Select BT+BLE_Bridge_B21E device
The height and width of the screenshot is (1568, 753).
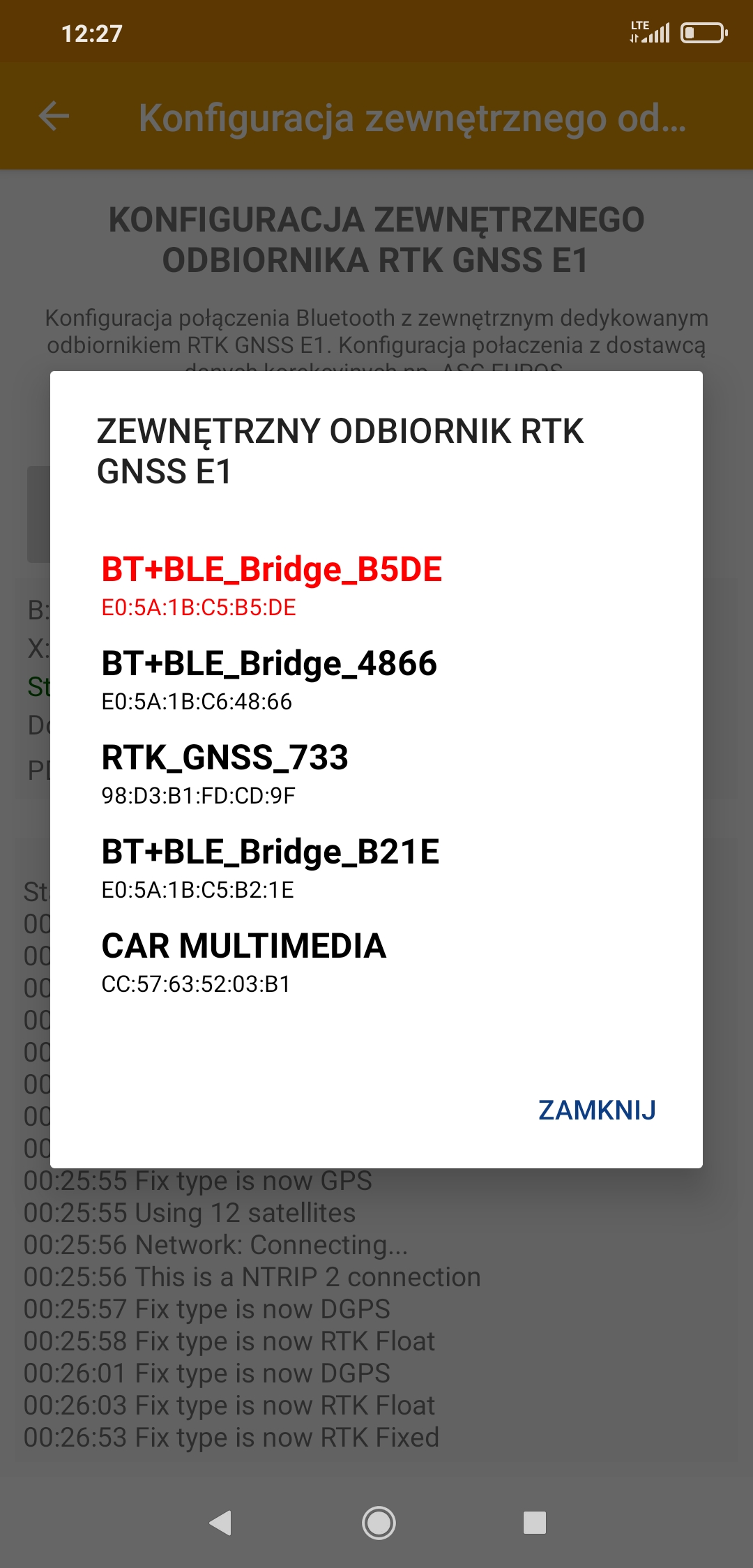pos(376,868)
